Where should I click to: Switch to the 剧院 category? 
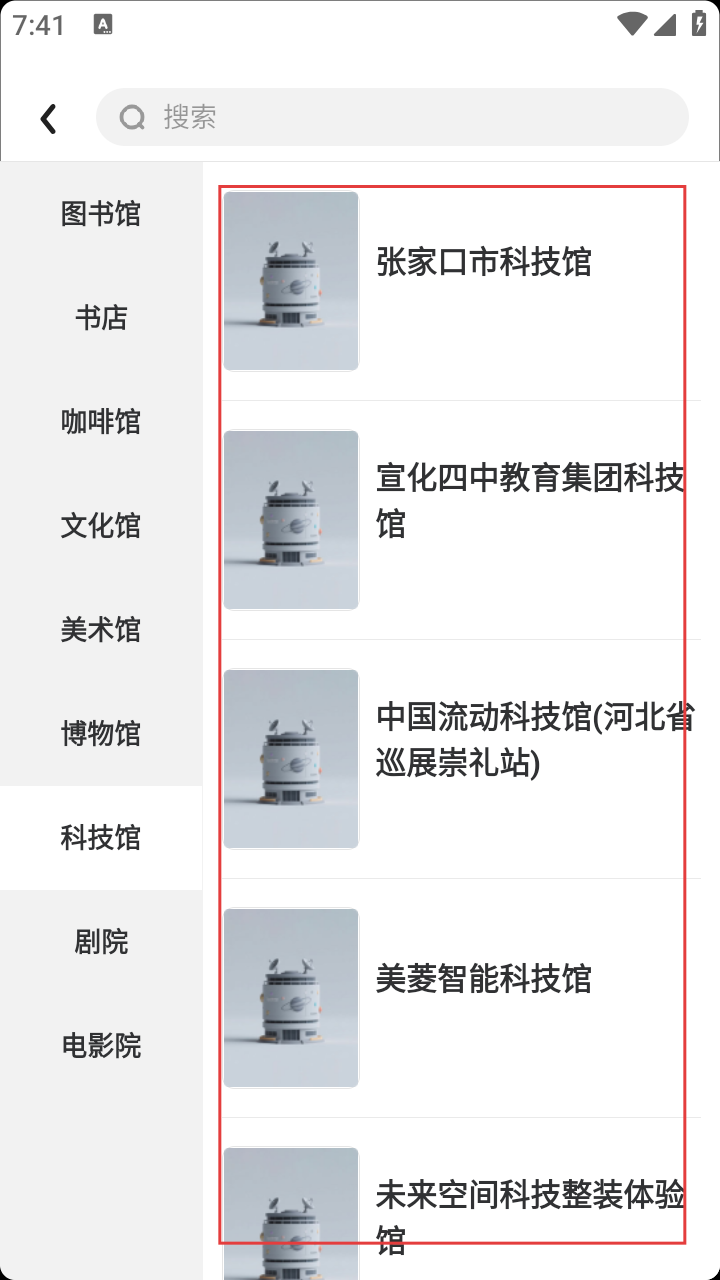pyautogui.click(x=101, y=942)
